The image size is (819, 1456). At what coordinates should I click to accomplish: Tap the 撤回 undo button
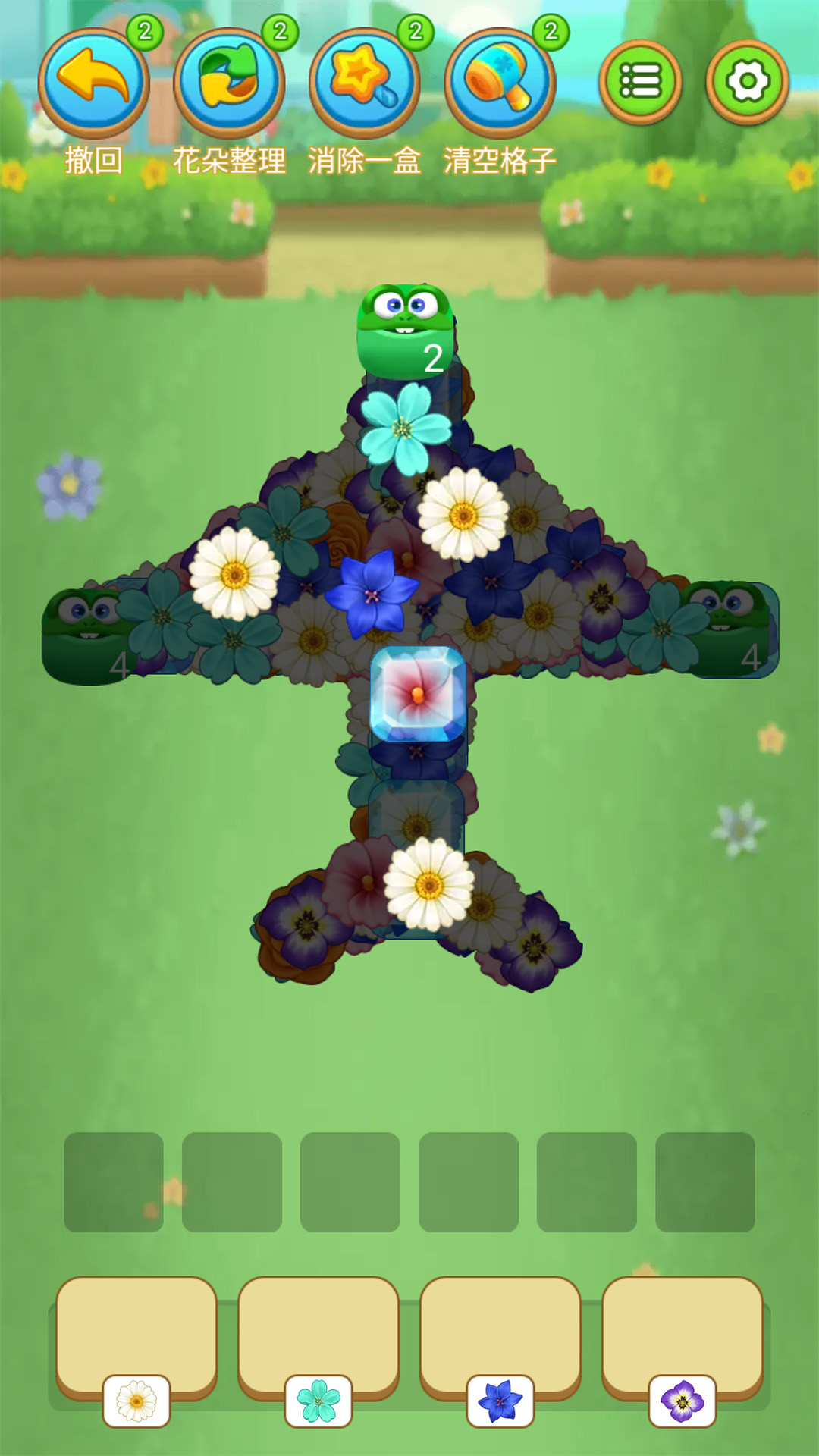[93, 82]
